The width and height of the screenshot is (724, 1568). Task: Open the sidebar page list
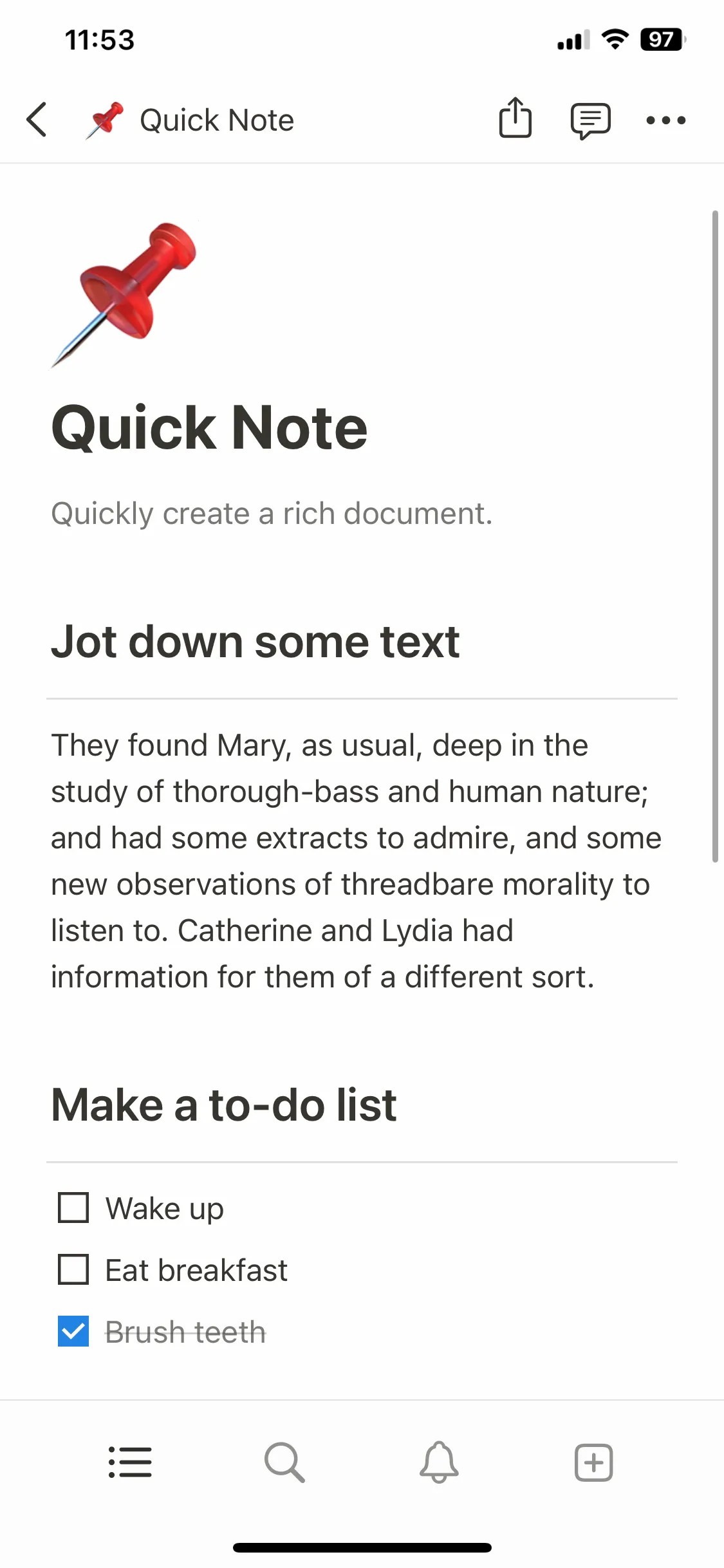130,1462
